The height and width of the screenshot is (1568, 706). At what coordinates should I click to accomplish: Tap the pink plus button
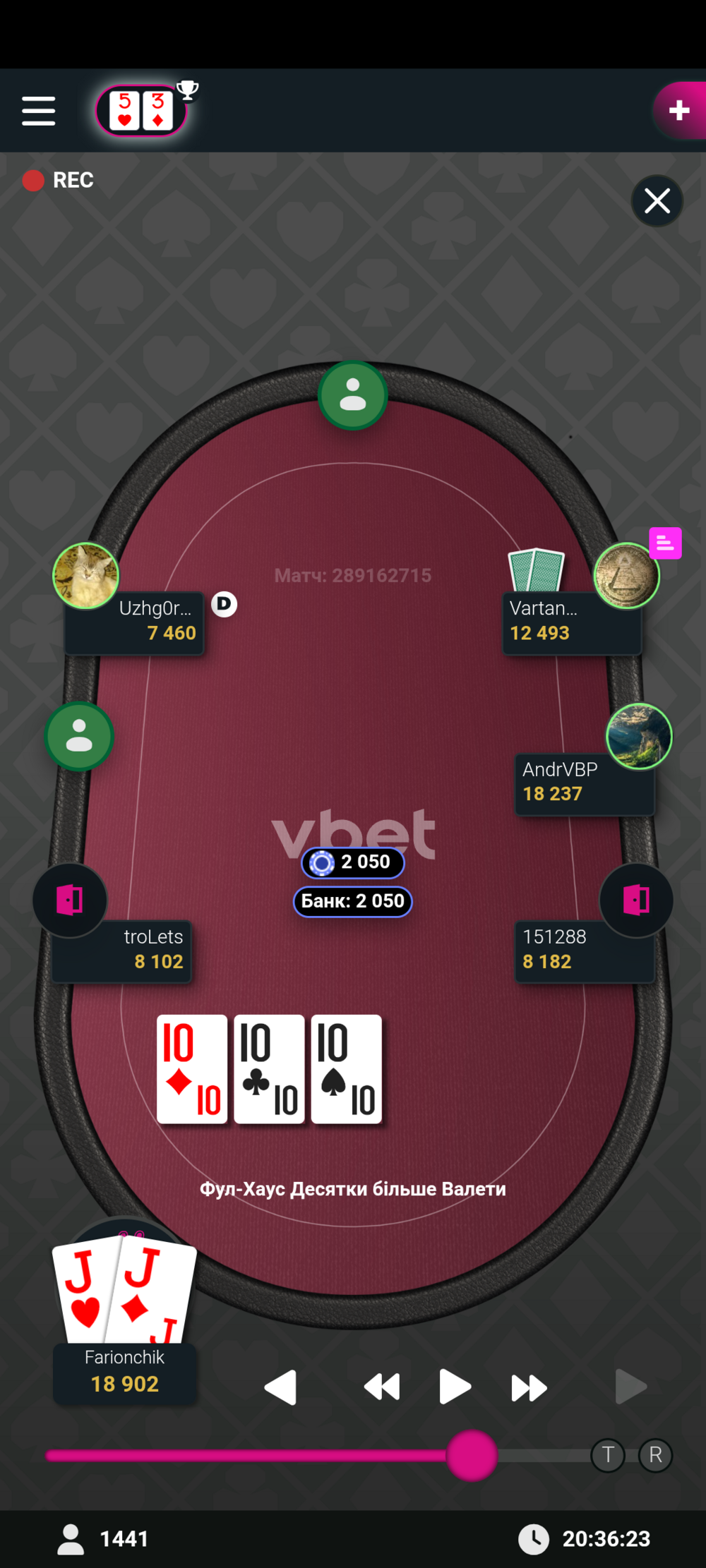[679, 110]
